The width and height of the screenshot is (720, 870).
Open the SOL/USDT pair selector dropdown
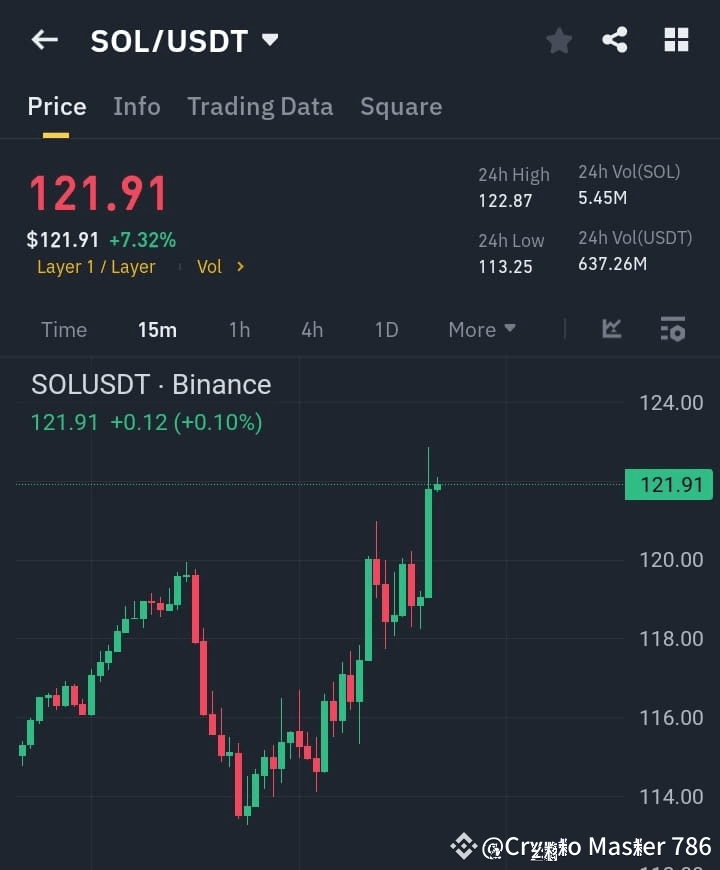[184, 41]
